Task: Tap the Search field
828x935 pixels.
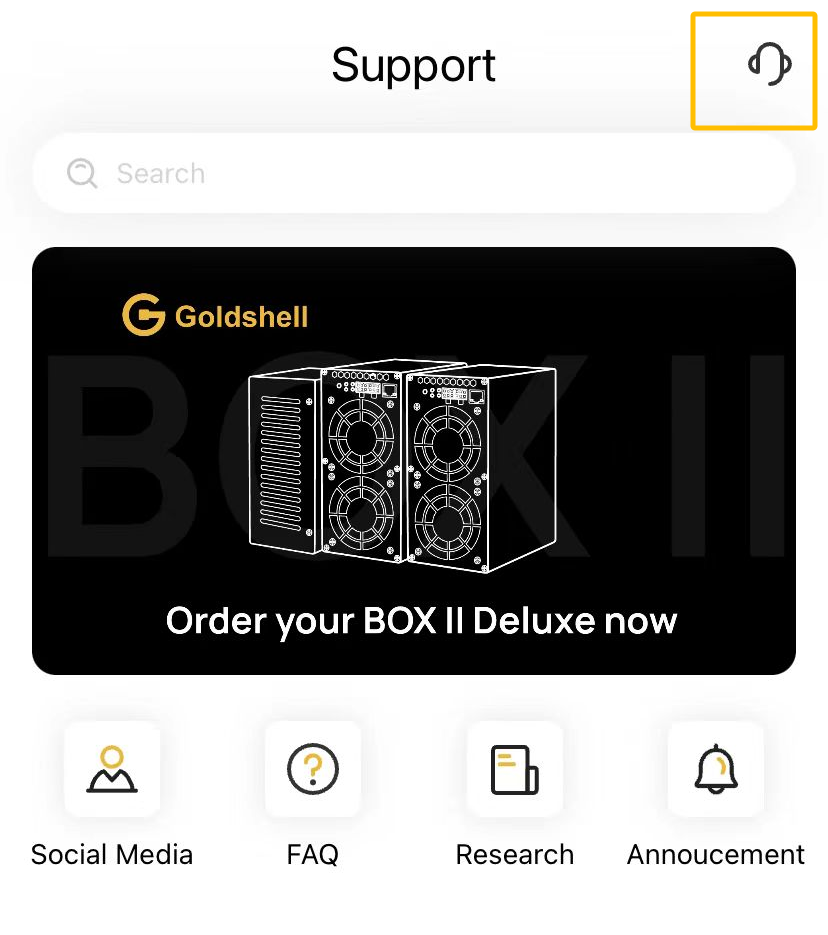Action: (414, 174)
